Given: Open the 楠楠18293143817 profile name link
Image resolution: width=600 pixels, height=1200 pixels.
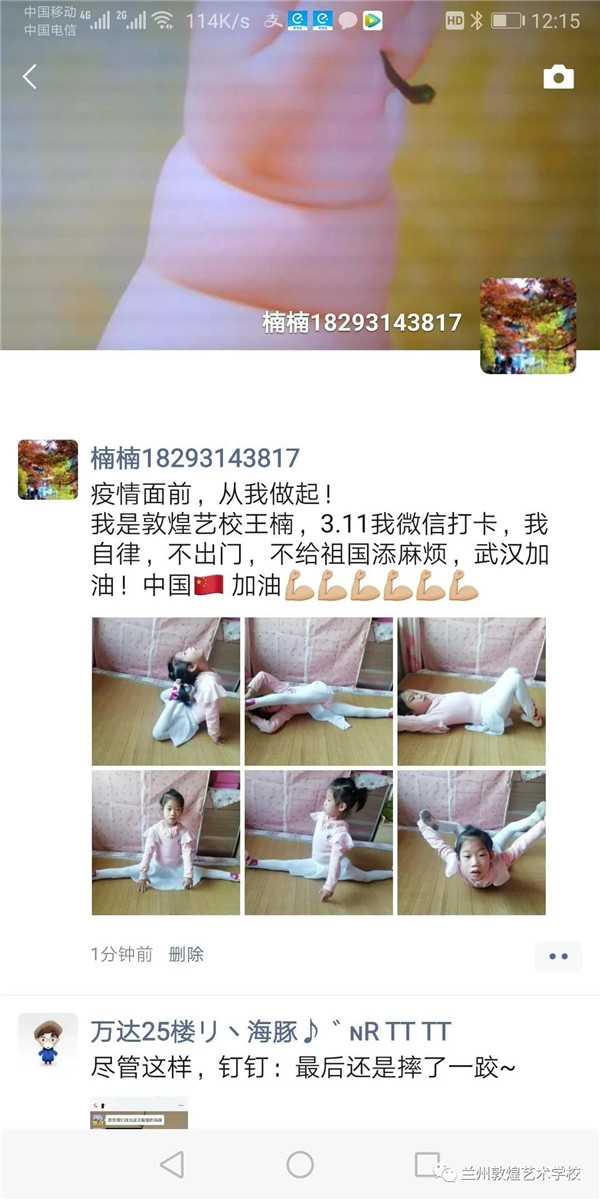Looking at the screenshot, I should point(195,458).
